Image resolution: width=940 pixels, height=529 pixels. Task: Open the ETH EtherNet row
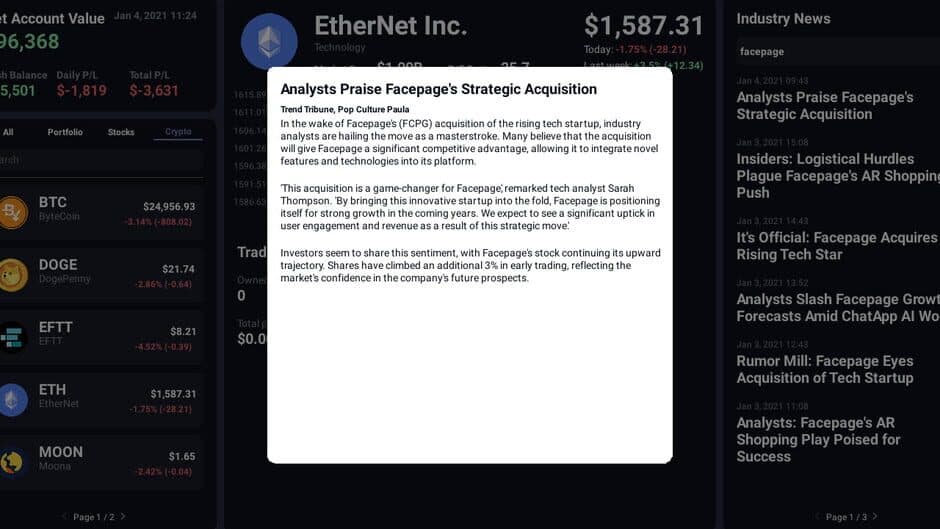100,399
